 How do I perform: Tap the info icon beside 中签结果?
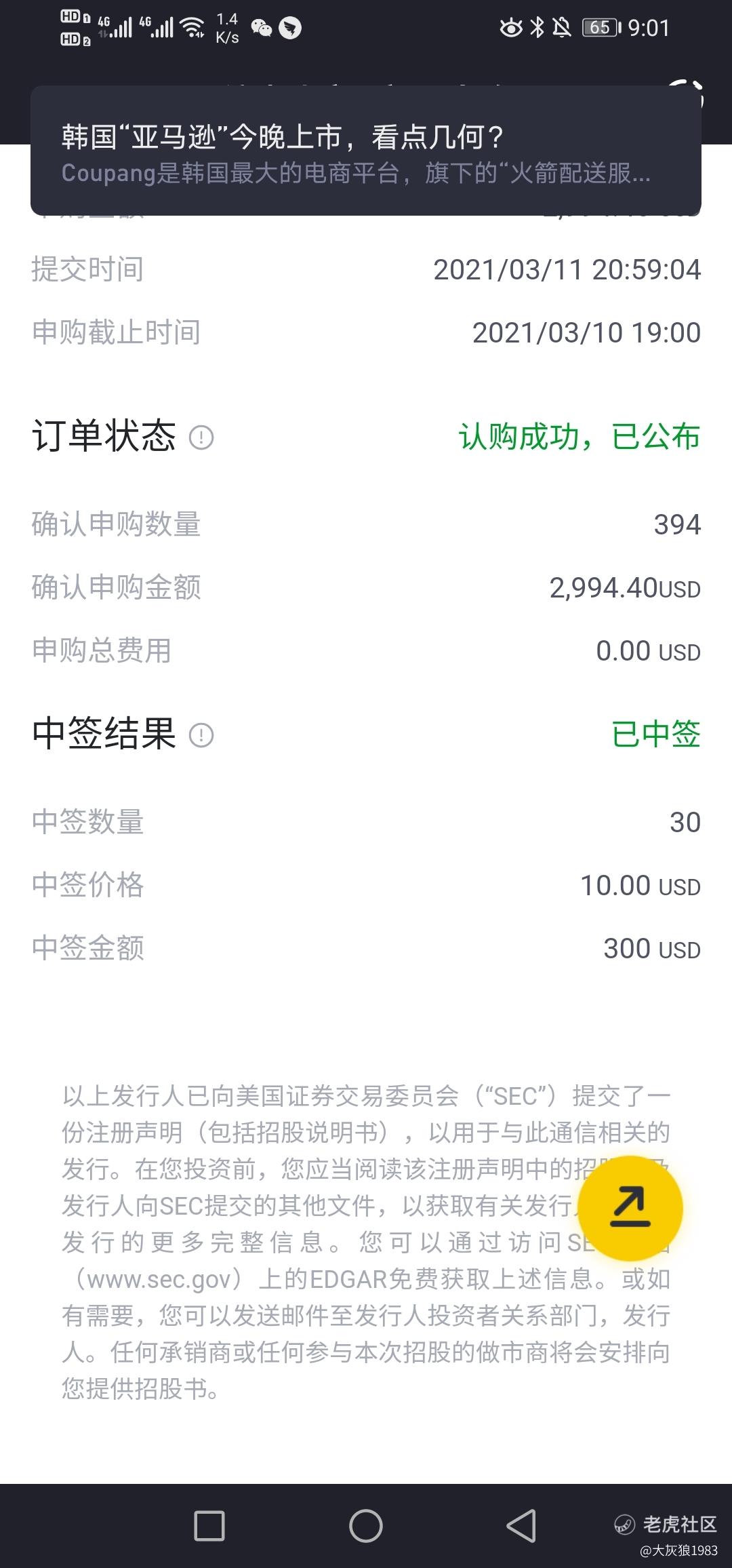pyautogui.click(x=201, y=735)
